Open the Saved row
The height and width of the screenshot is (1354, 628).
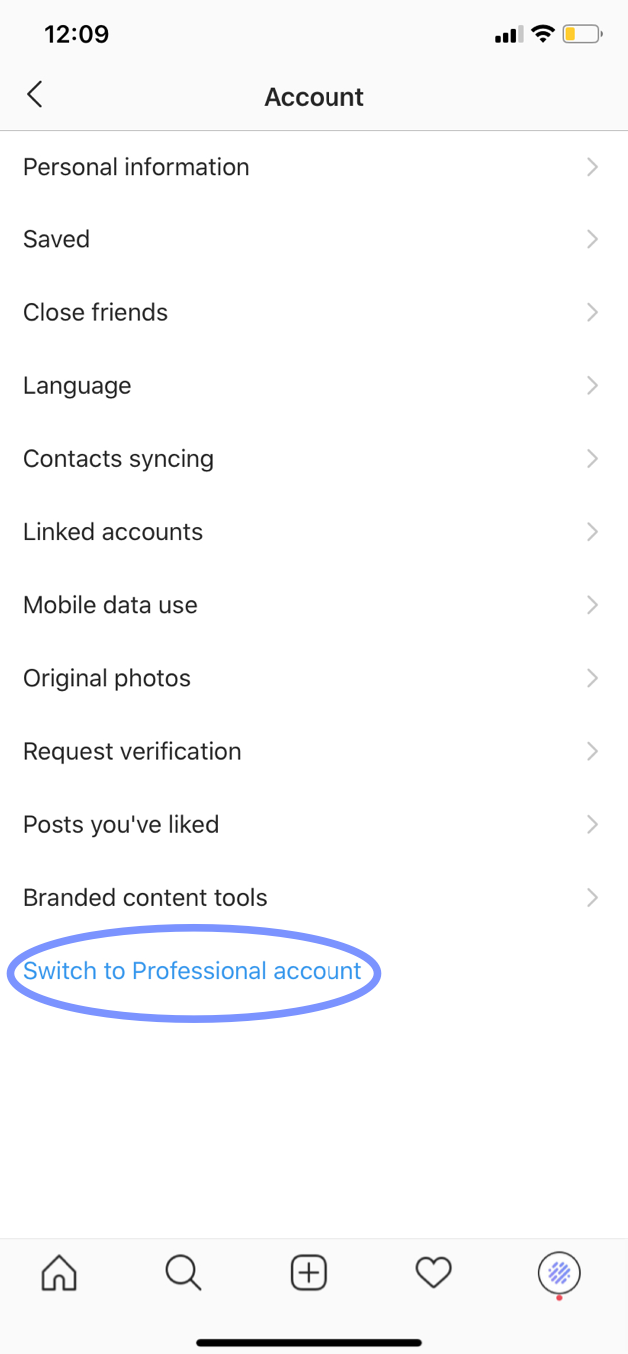click(314, 240)
